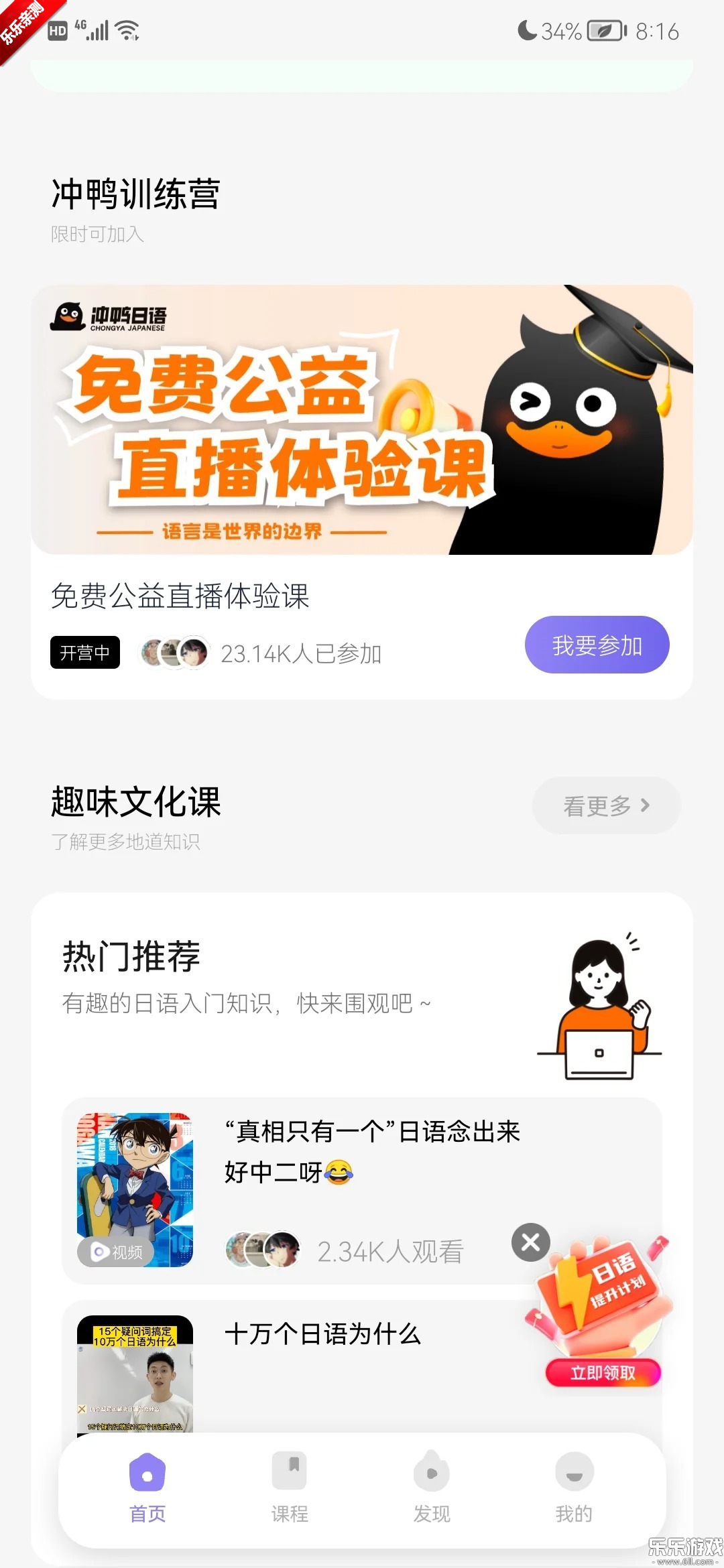Switch to the 发现 tab

click(431, 1514)
